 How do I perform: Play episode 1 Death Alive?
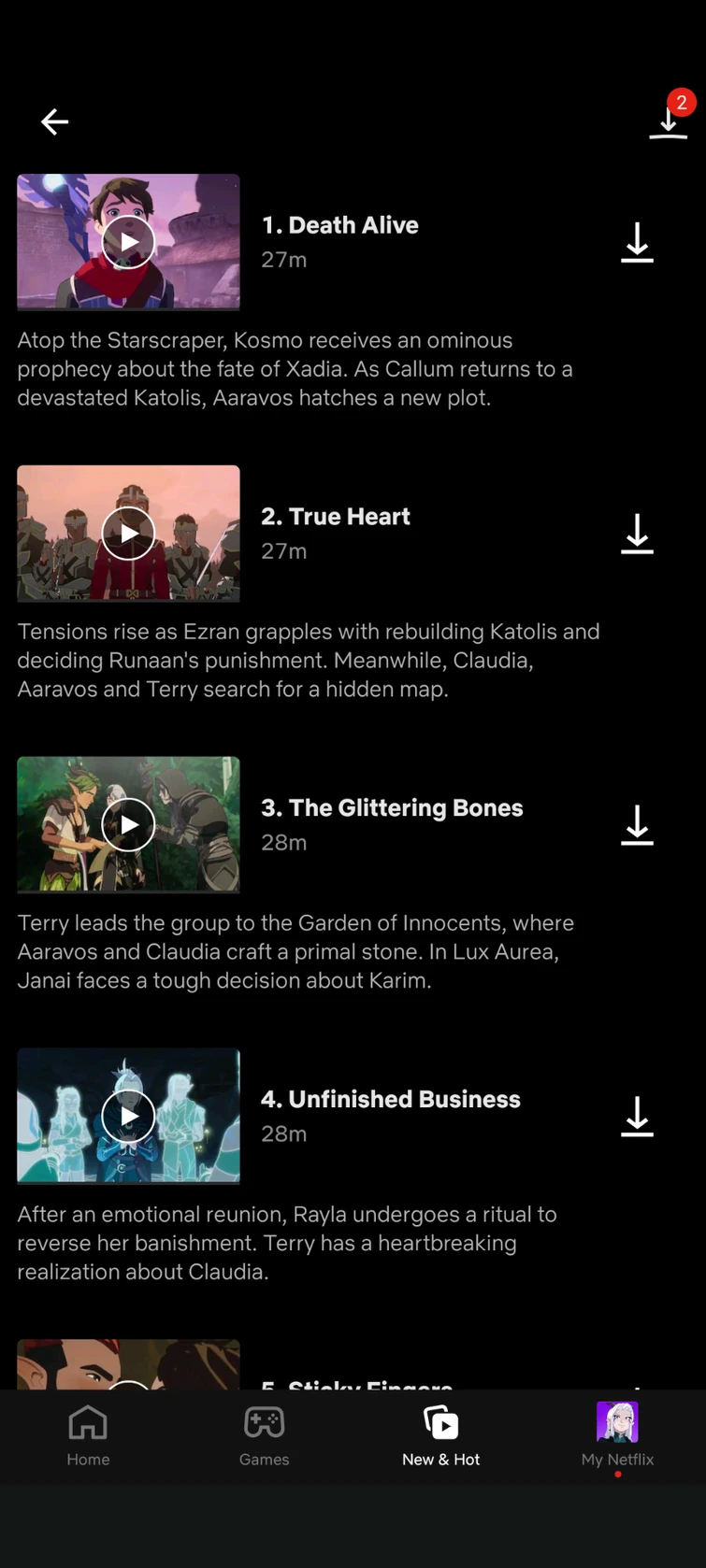point(128,242)
